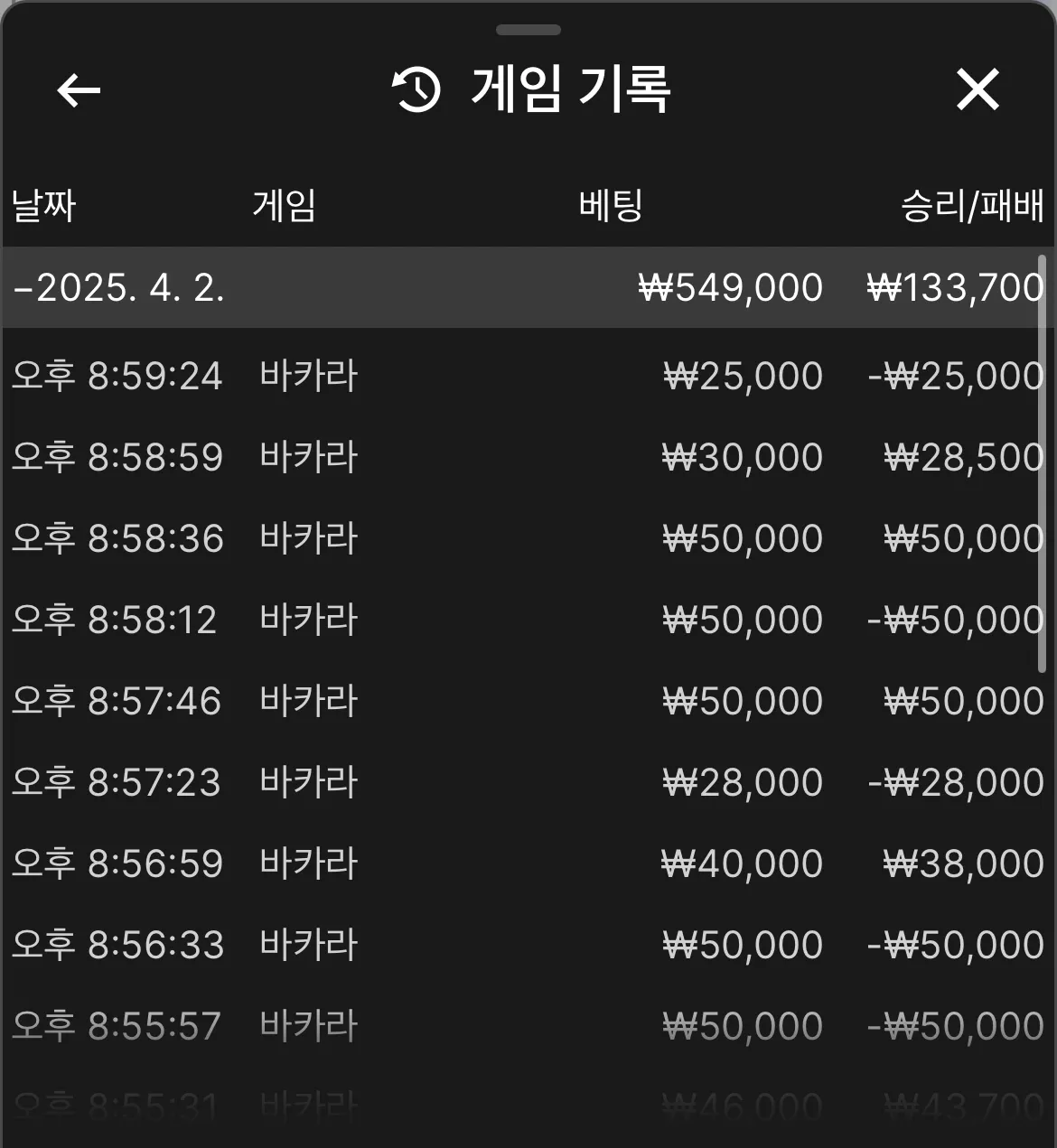Open the 8:56:59 round with ₩40,000 bet
The width and height of the screenshot is (1057, 1148).
click(x=528, y=863)
